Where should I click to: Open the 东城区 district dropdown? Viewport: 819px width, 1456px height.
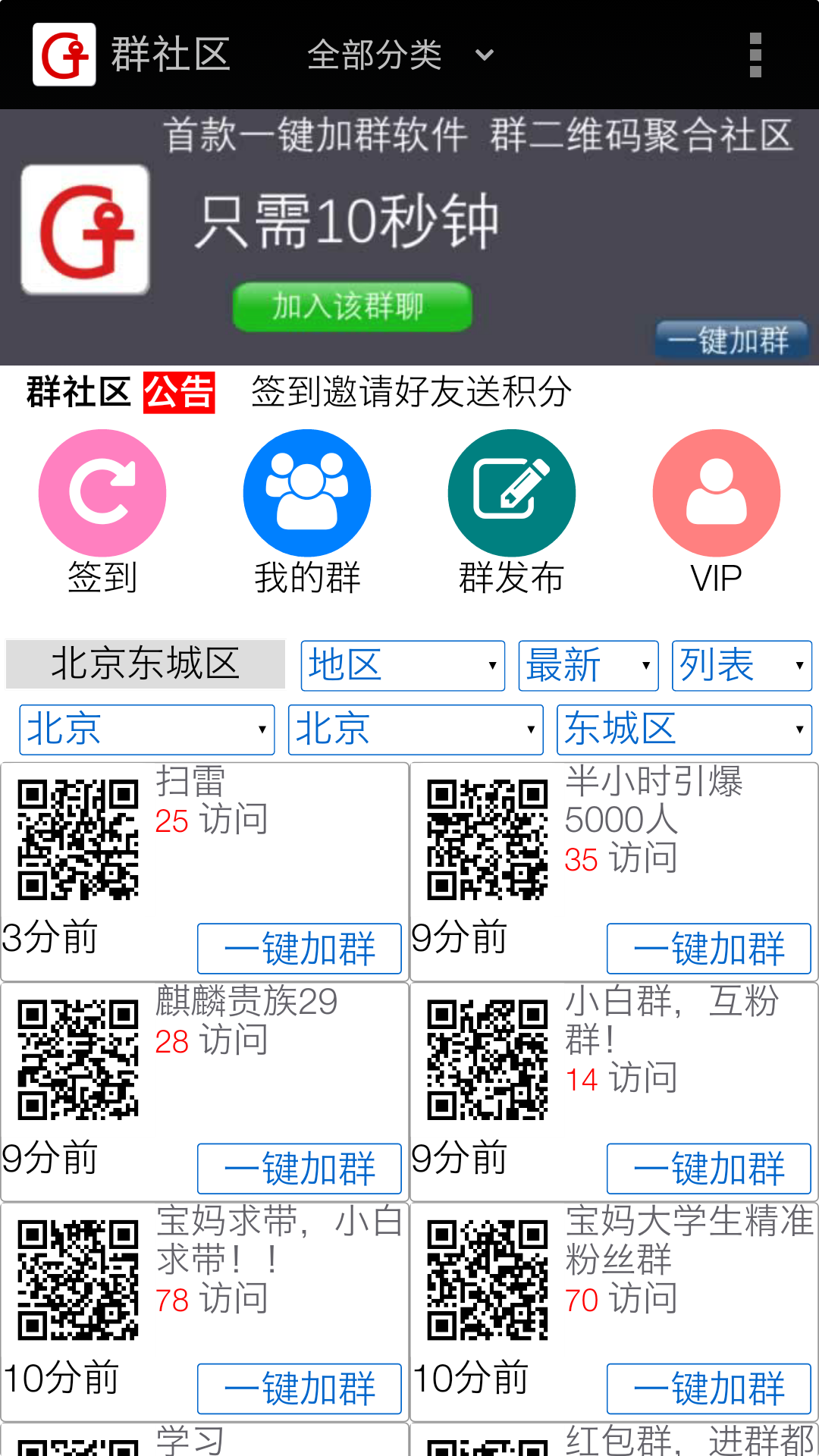pyautogui.click(x=684, y=730)
